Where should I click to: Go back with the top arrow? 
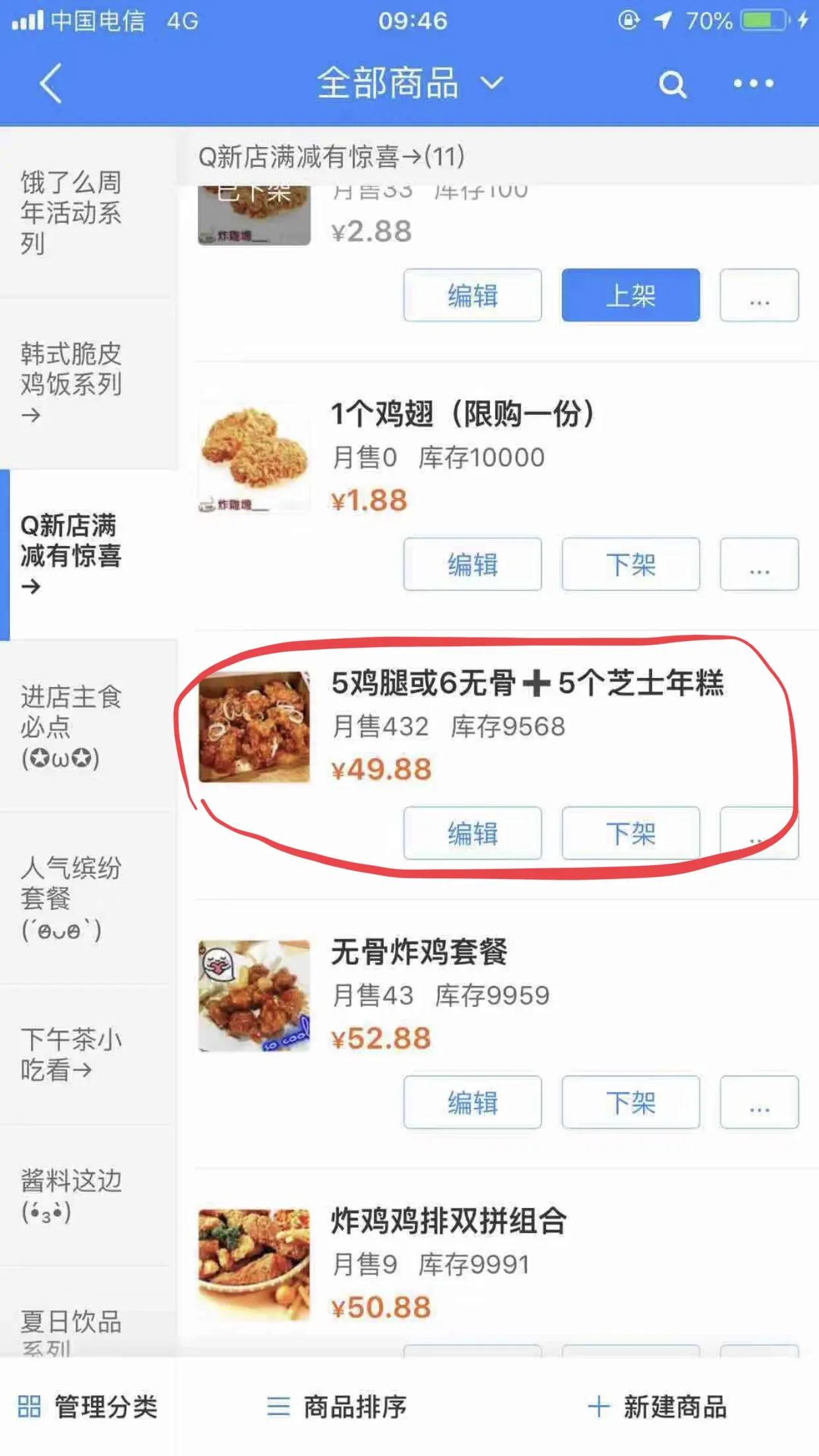coord(51,84)
